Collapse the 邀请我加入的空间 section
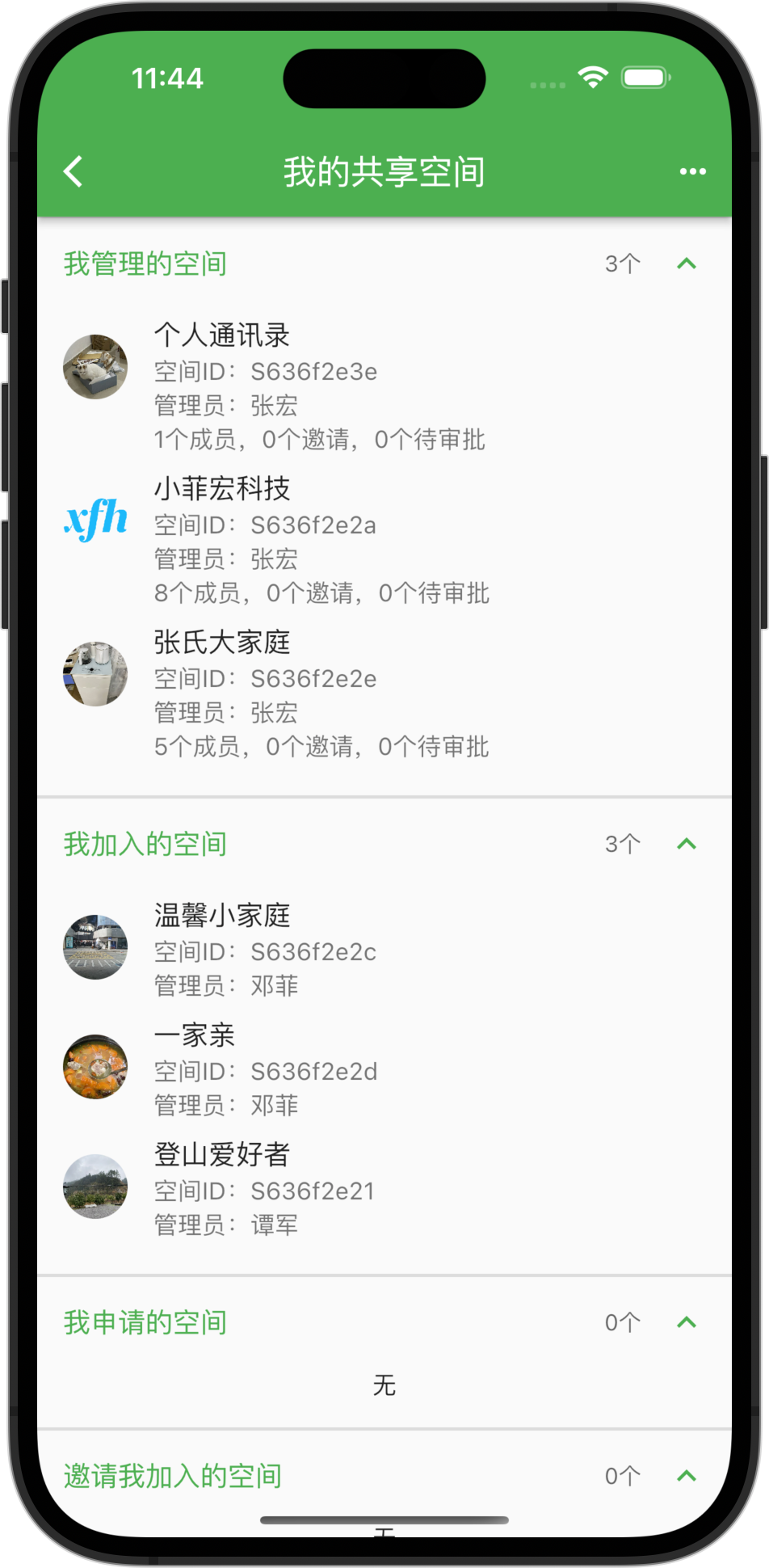 tap(686, 1476)
